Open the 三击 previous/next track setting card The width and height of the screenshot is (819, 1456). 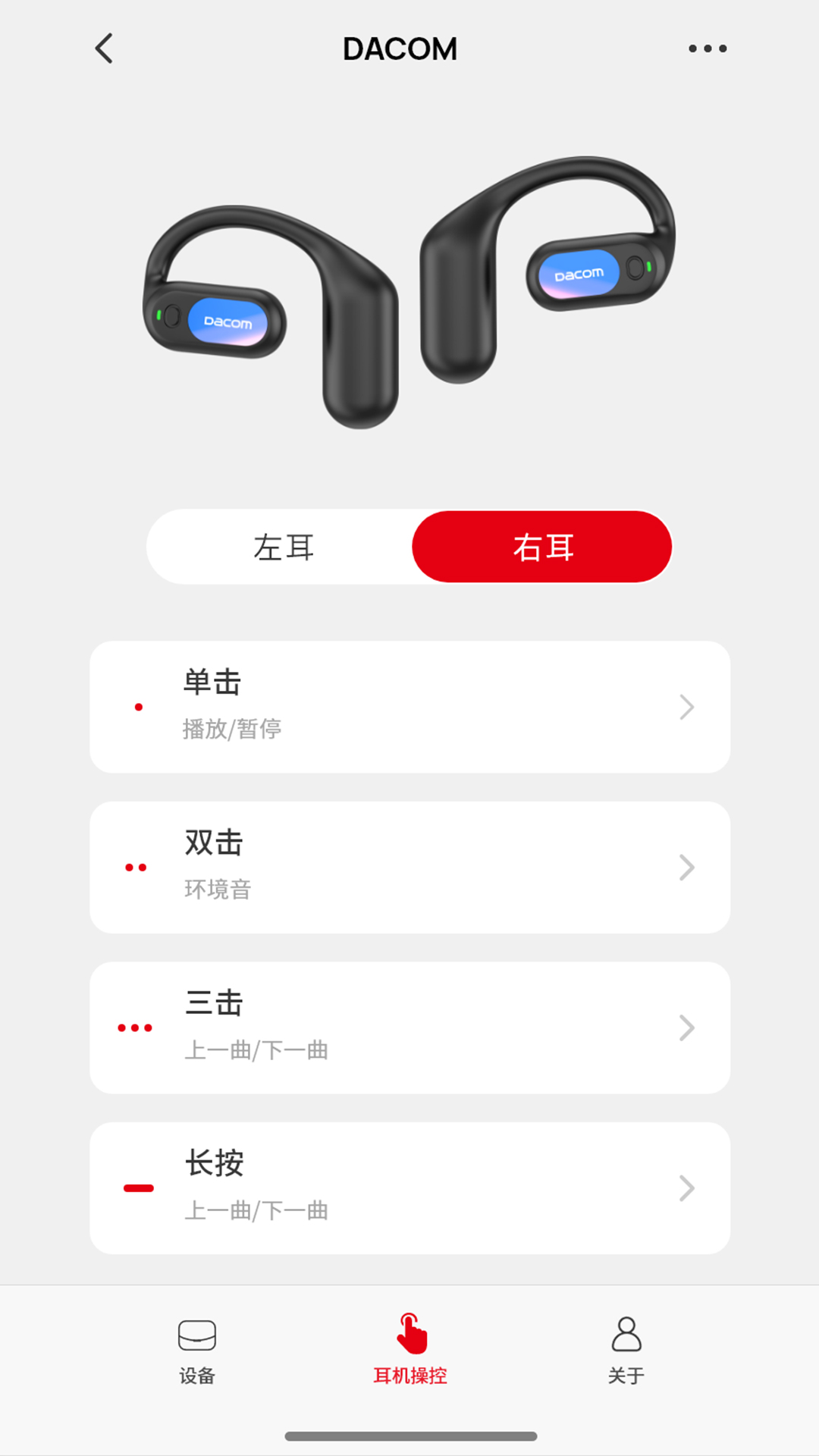click(409, 1028)
